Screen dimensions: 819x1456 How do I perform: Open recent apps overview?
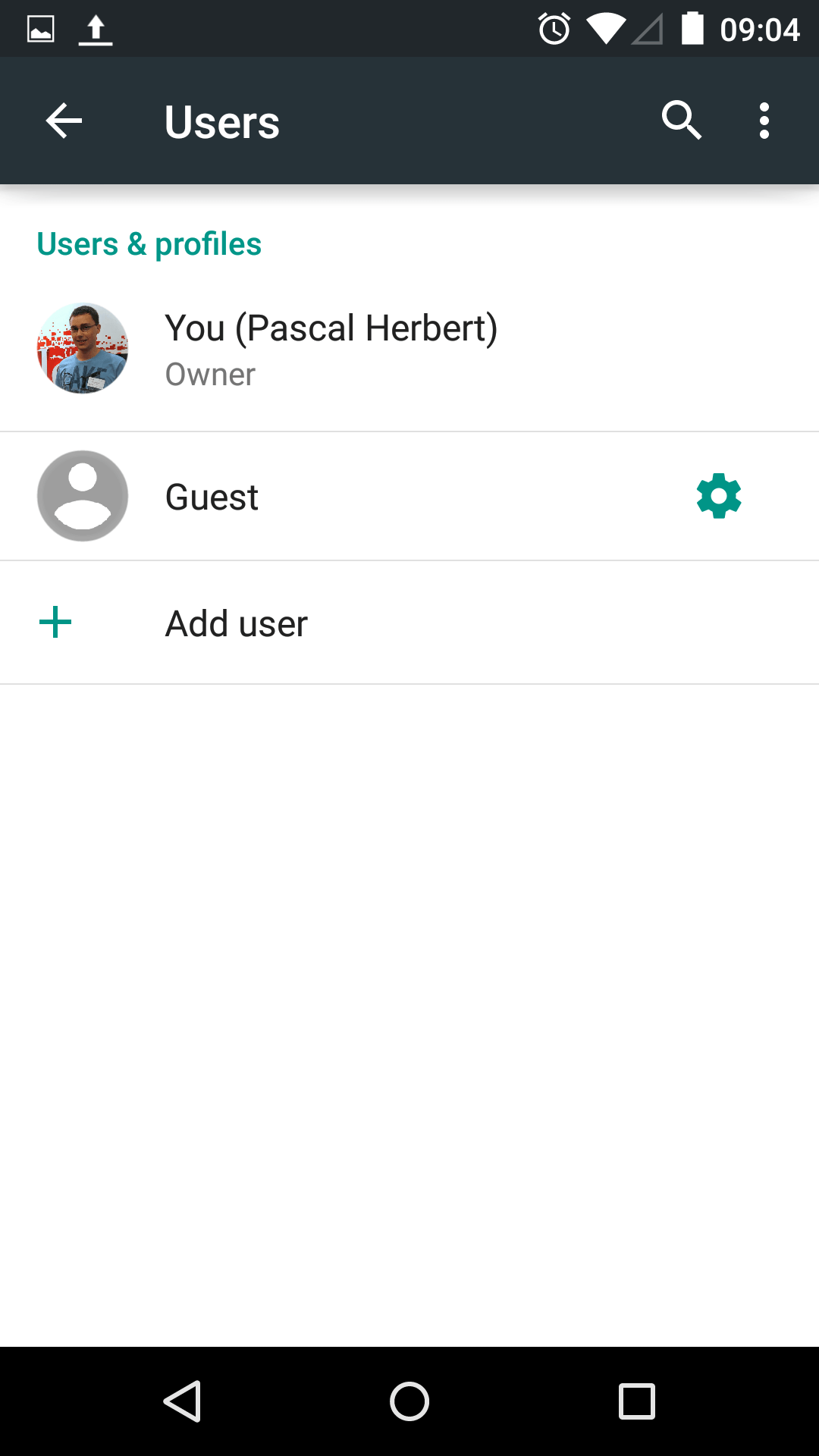pyautogui.click(x=636, y=1401)
